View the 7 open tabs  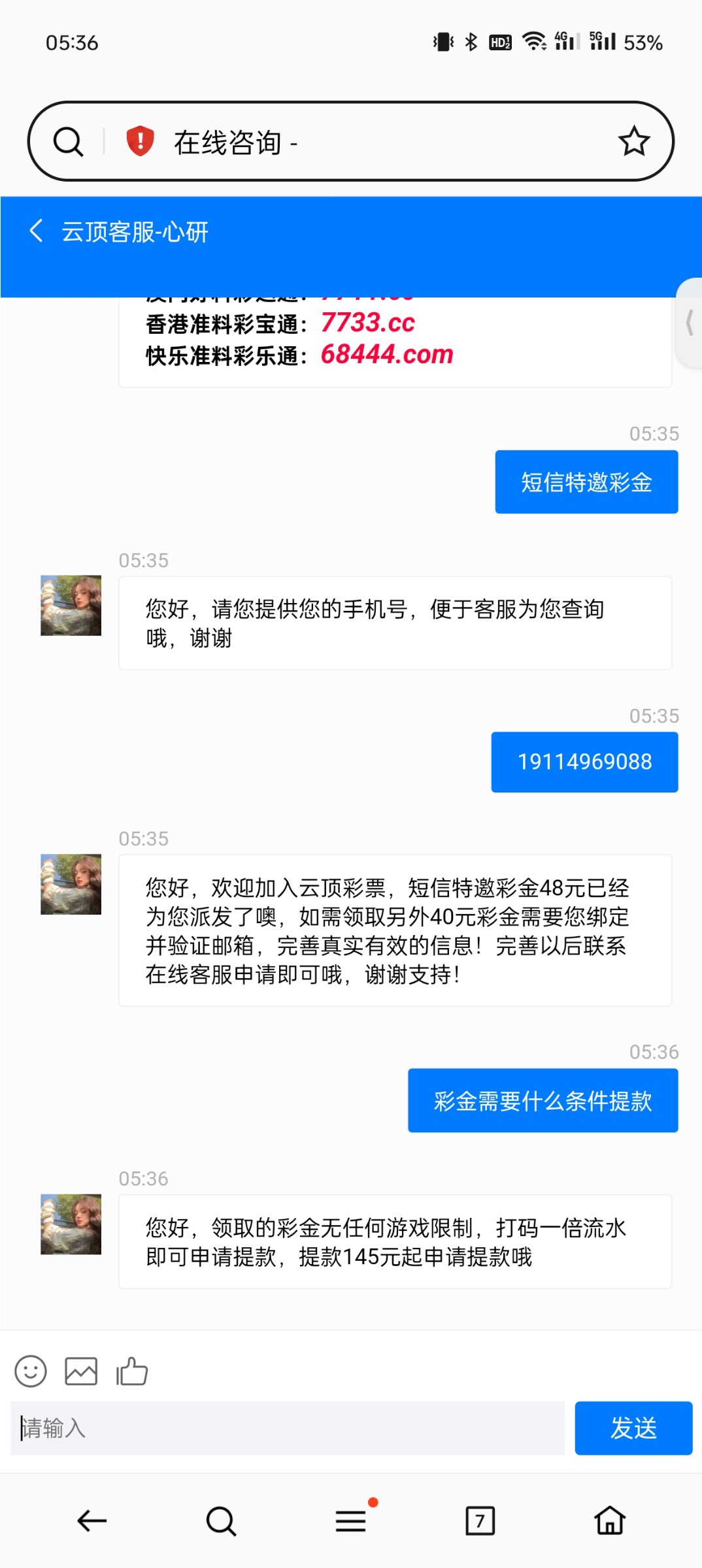coord(480,1521)
